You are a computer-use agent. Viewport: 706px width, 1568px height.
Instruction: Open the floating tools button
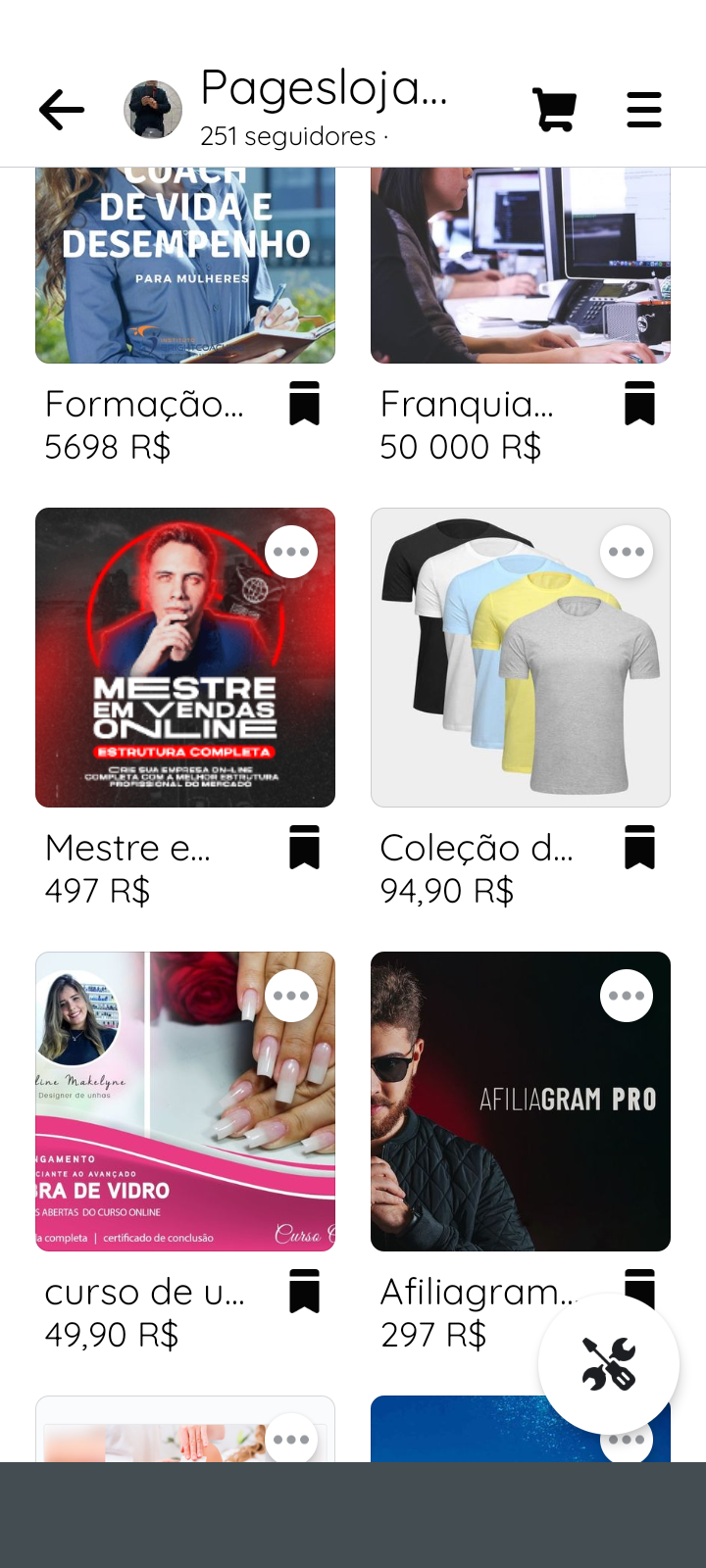tap(609, 1363)
